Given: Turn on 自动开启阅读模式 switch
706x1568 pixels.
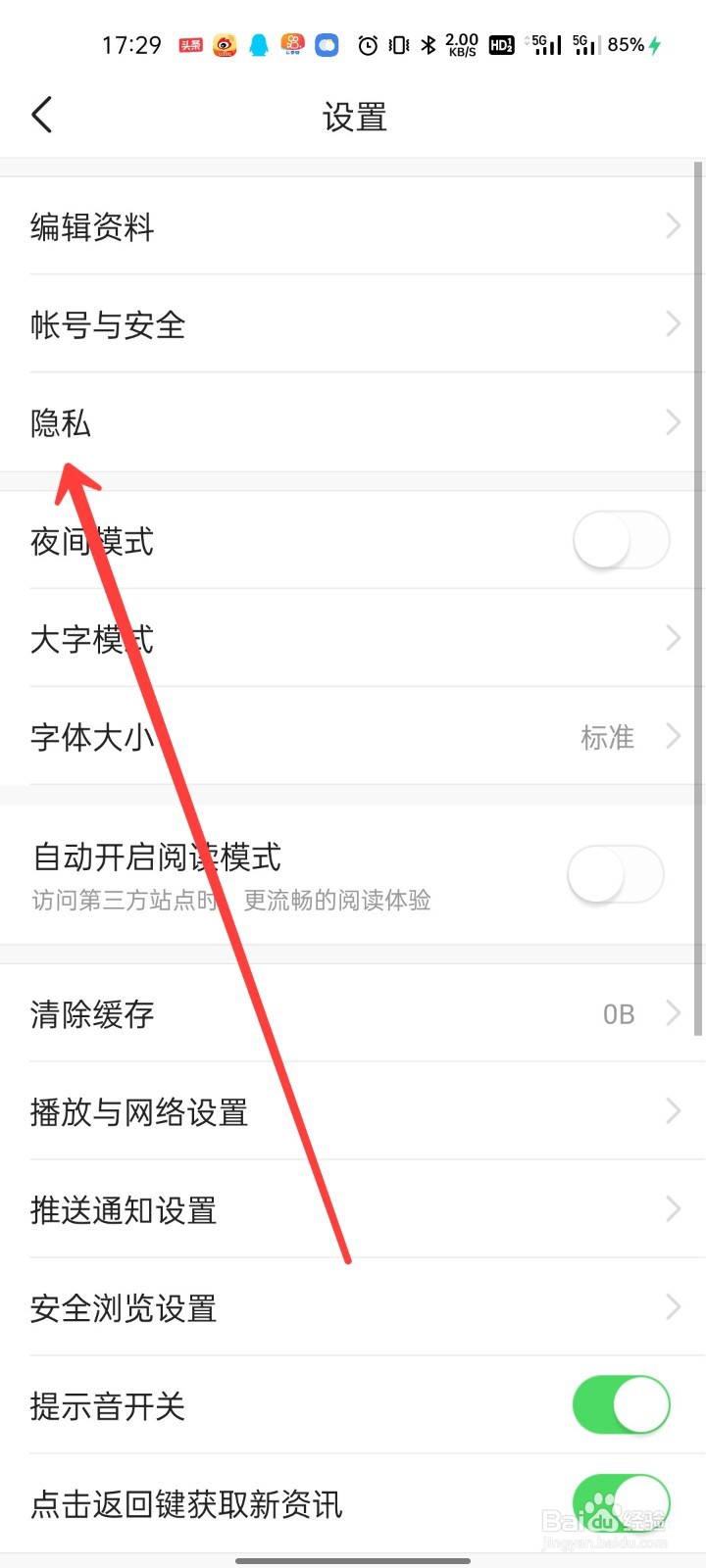Looking at the screenshot, I should coord(615,873).
